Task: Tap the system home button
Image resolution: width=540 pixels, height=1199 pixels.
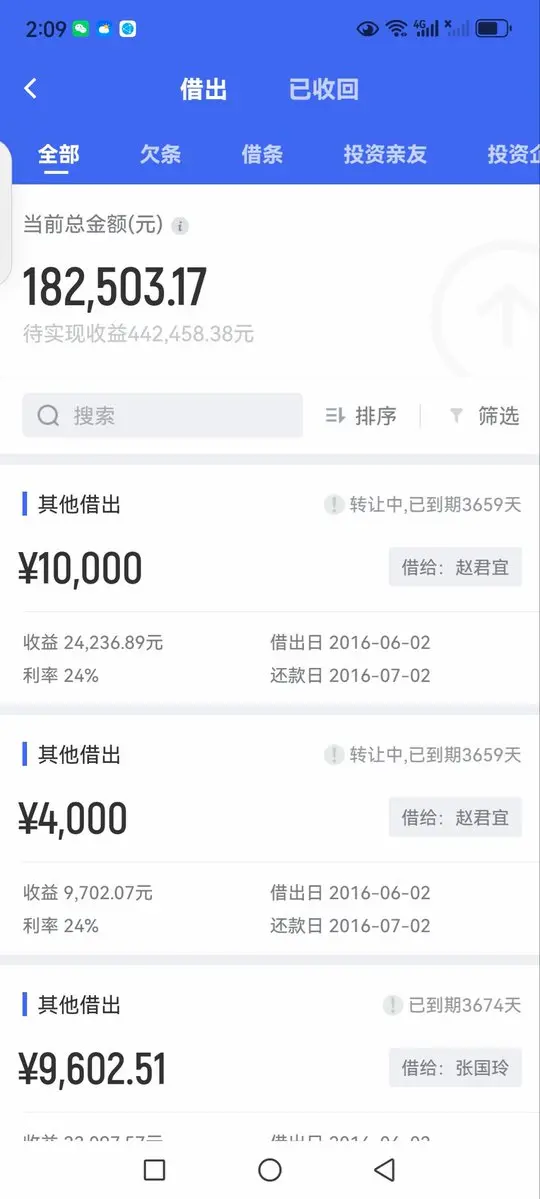Action: (x=270, y=1169)
